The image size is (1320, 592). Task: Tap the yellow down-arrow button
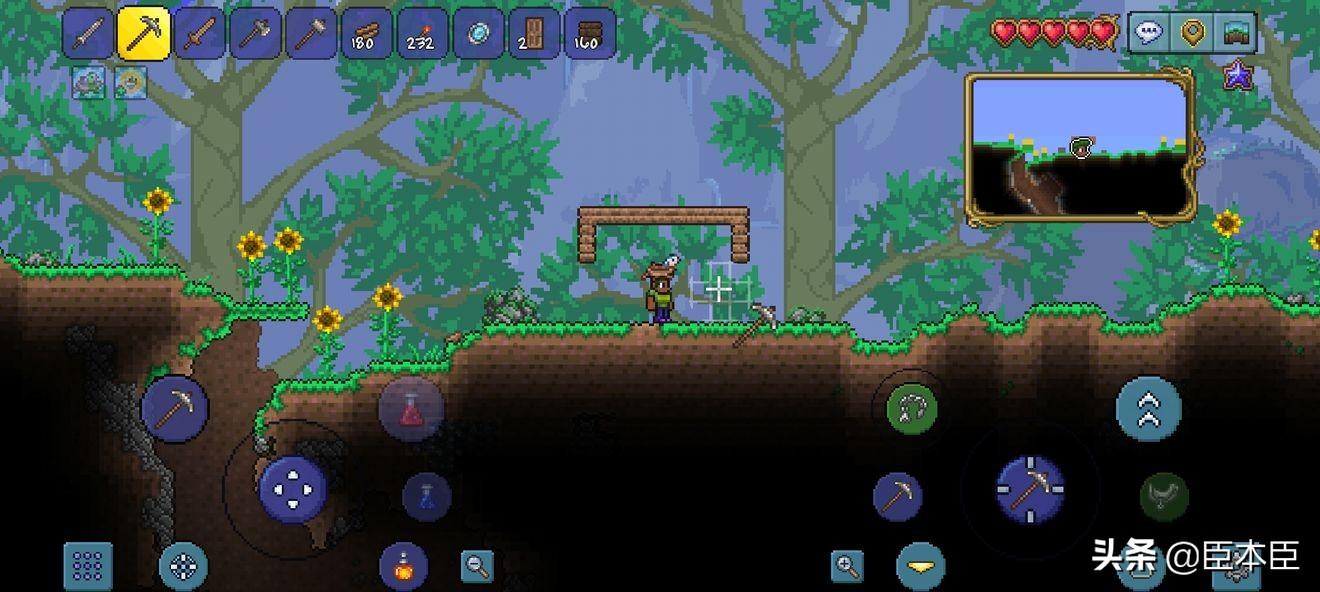point(920,567)
